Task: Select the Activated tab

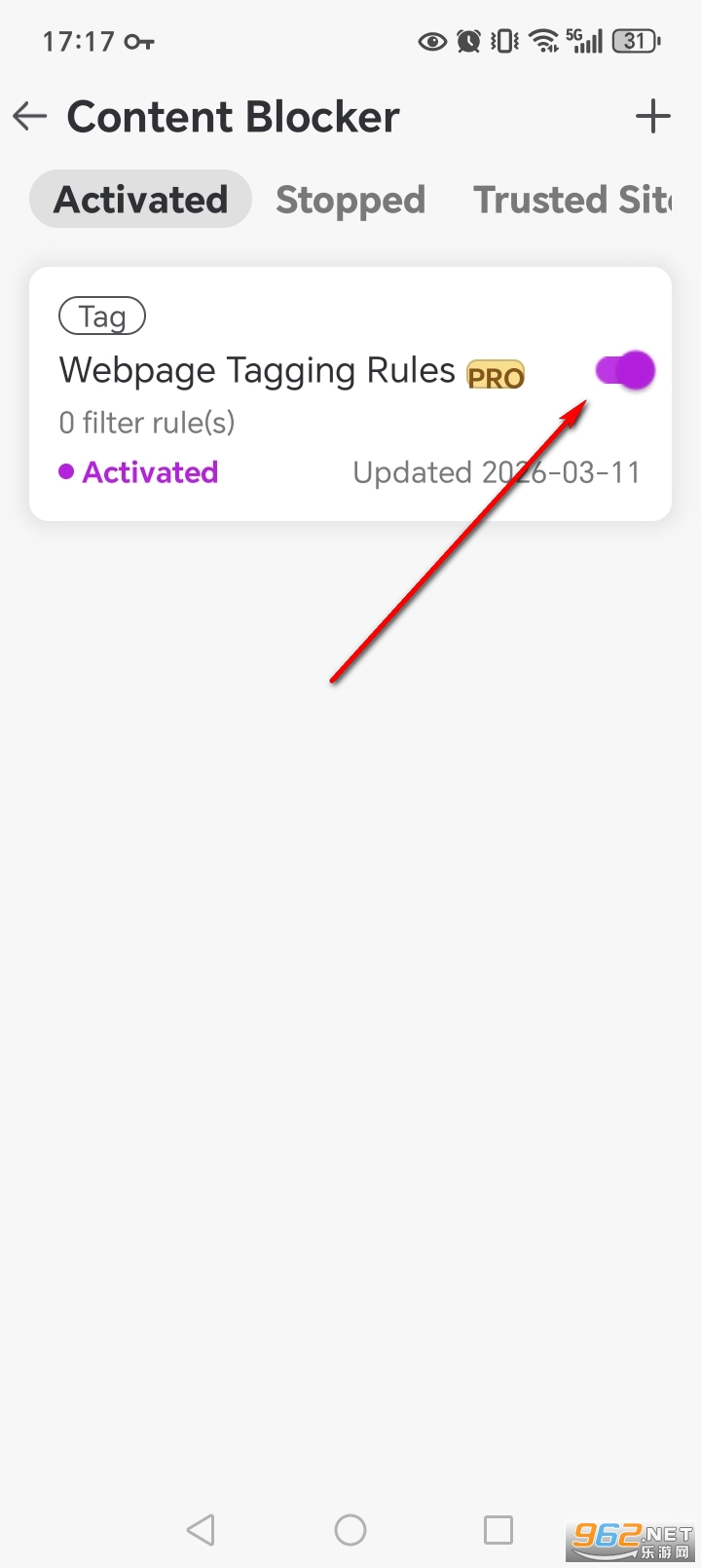Action: click(x=141, y=200)
